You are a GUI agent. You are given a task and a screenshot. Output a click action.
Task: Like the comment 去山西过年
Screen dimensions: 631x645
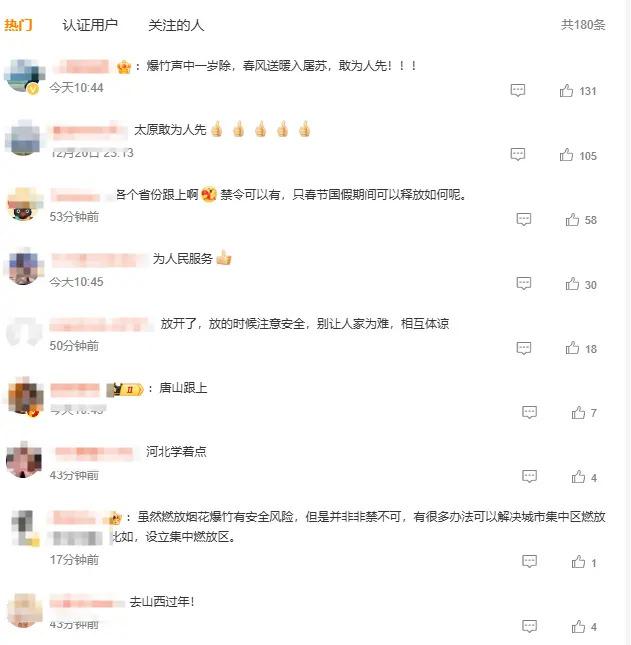[578, 626]
